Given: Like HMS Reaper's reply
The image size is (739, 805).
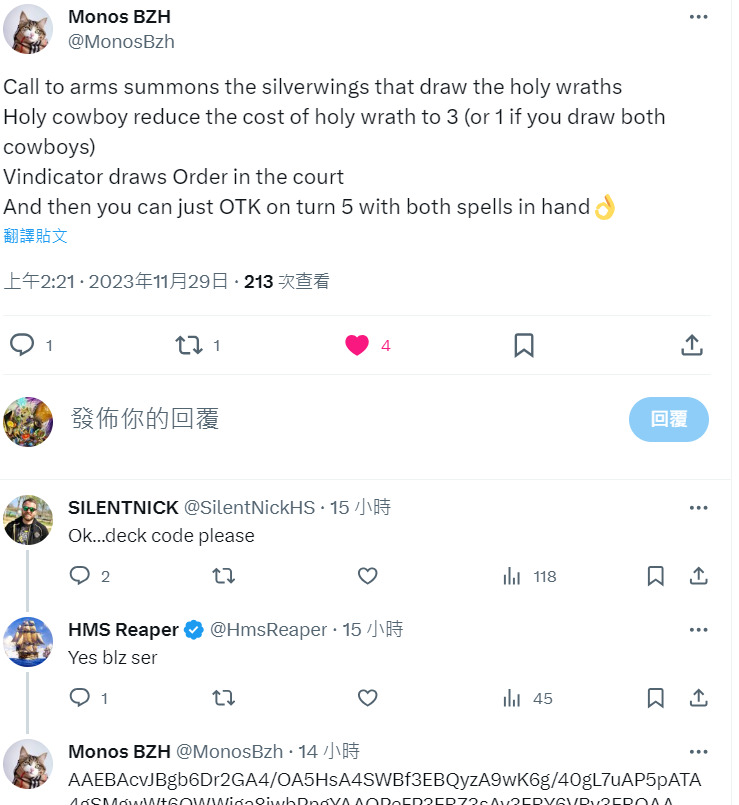Looking at the screenshot, I should tap(367, 698).
